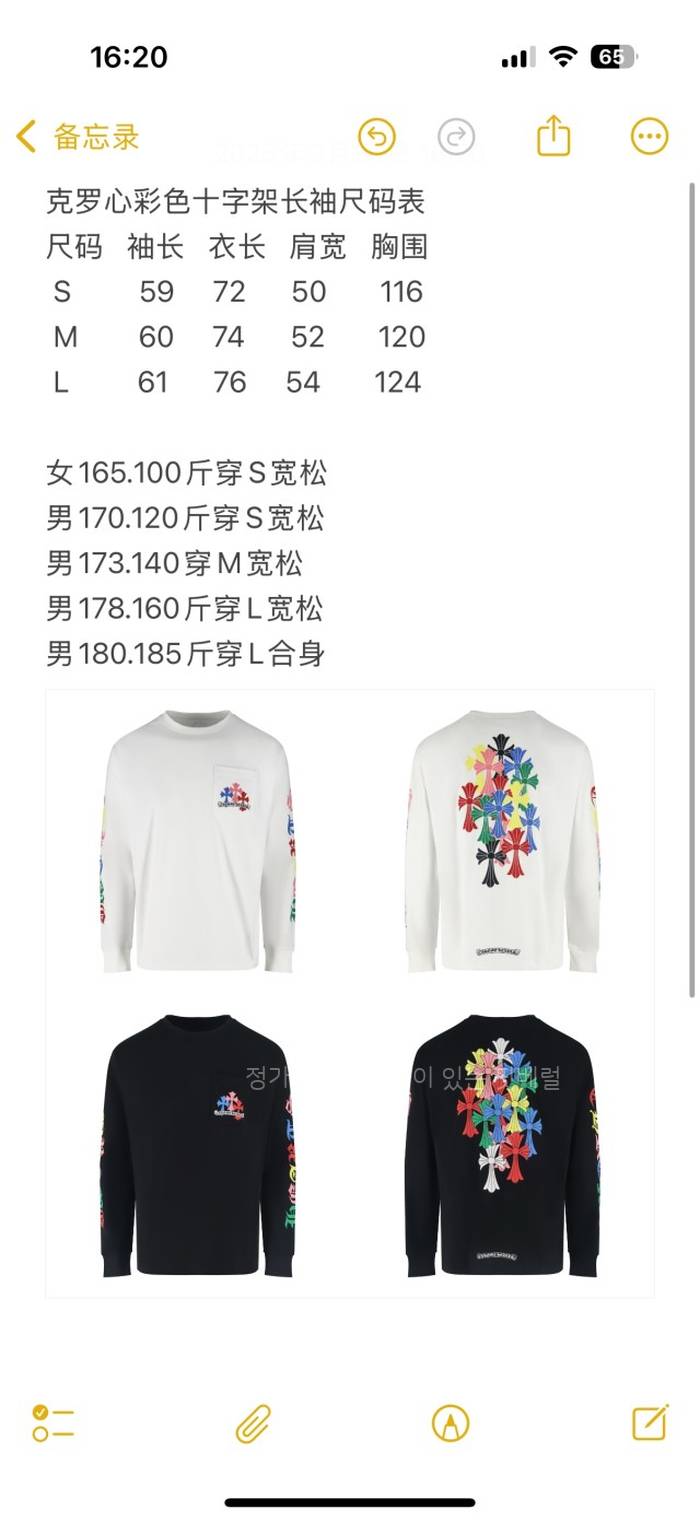Add a checklist to the note

coord(53,1422)
